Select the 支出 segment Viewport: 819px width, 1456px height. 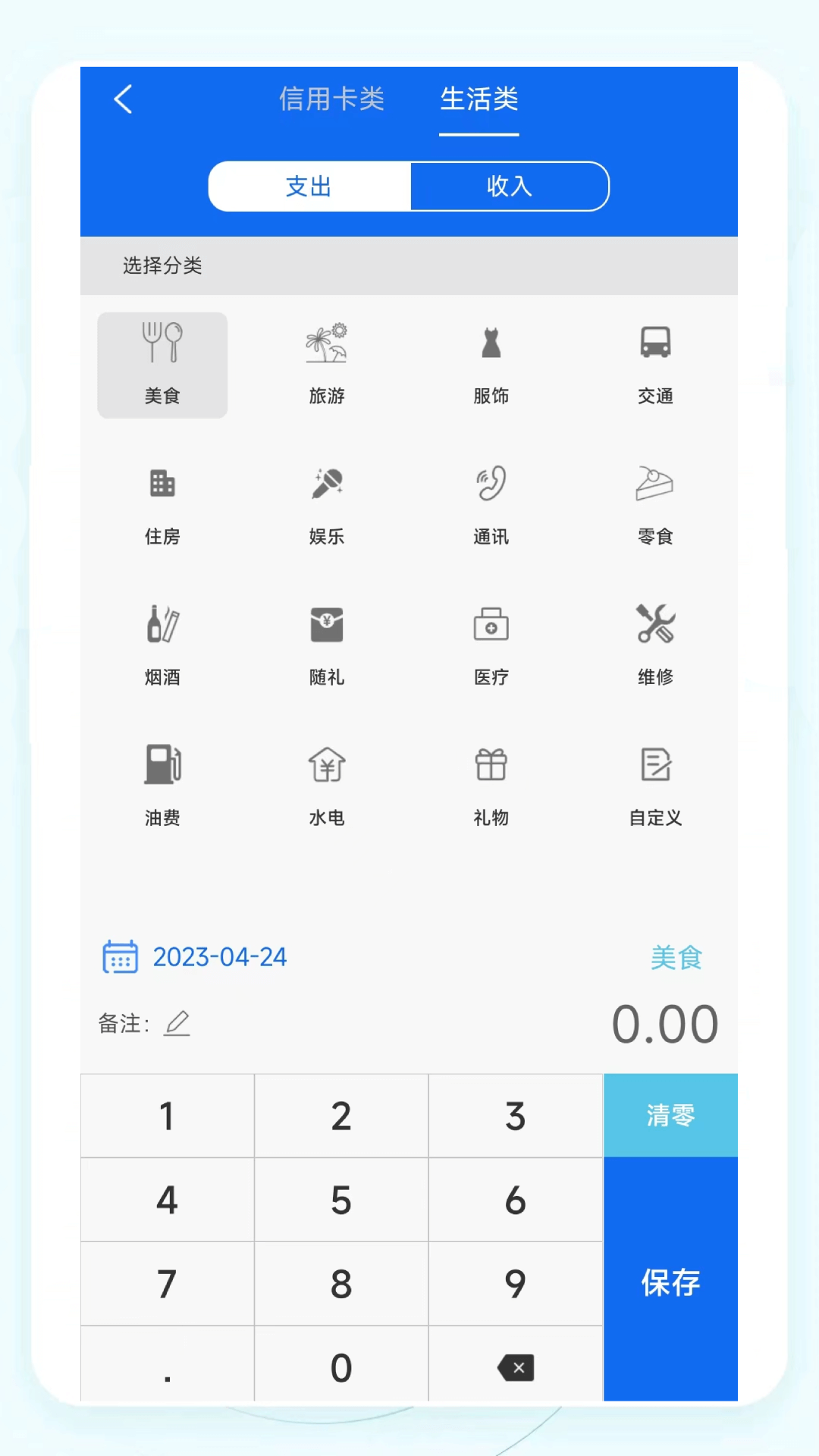tap(309, 187)
